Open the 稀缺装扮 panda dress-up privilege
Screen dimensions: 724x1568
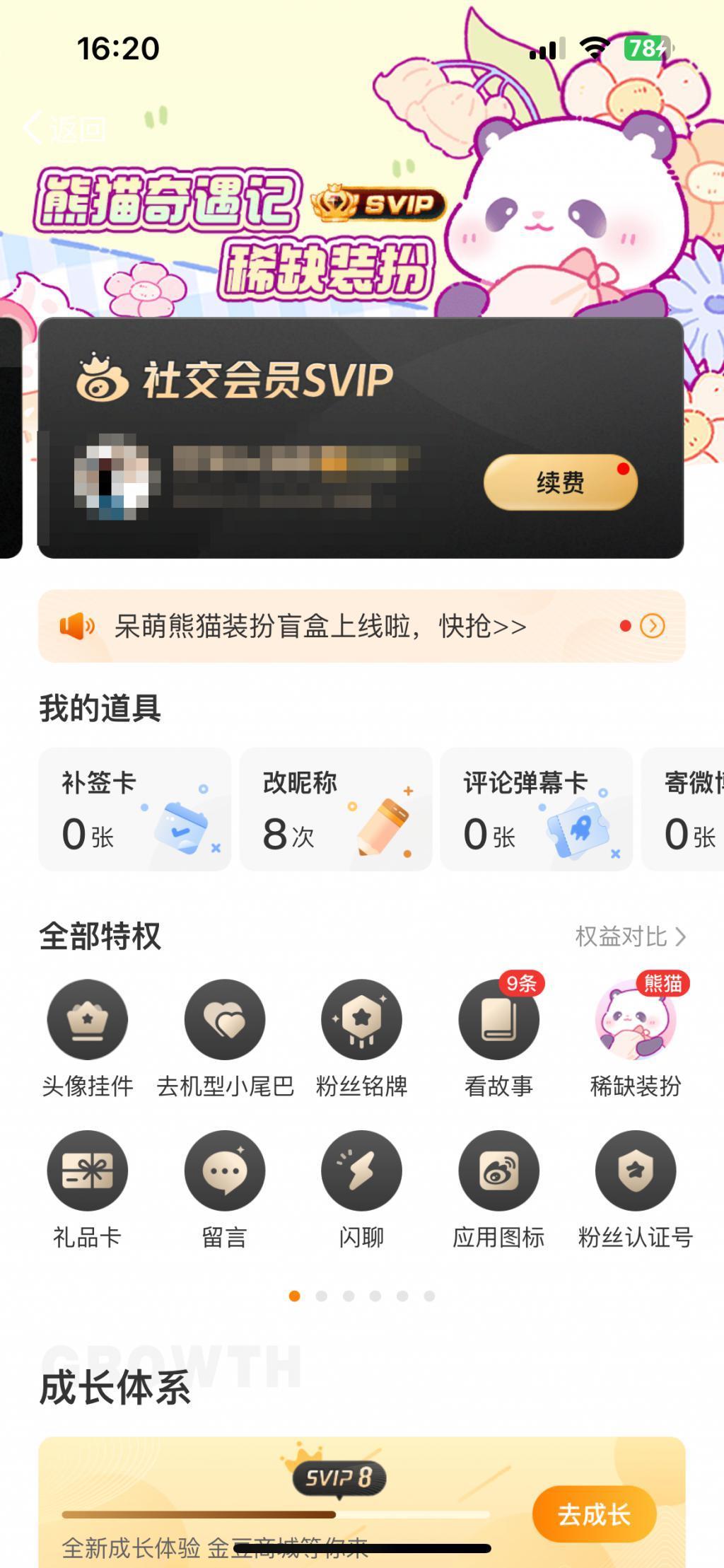click(636, 1019)
